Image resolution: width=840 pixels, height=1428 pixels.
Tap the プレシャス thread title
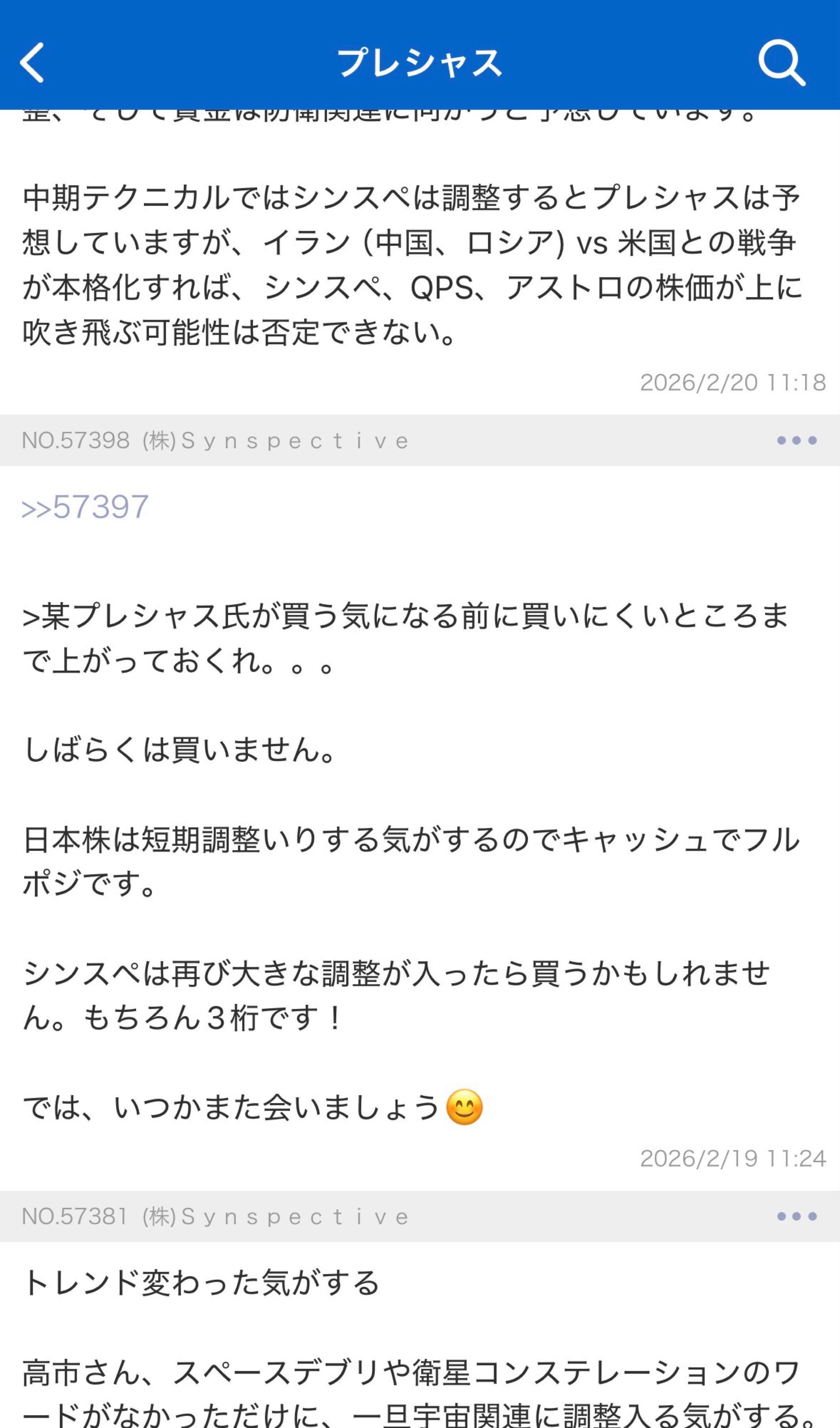point(420,62)
